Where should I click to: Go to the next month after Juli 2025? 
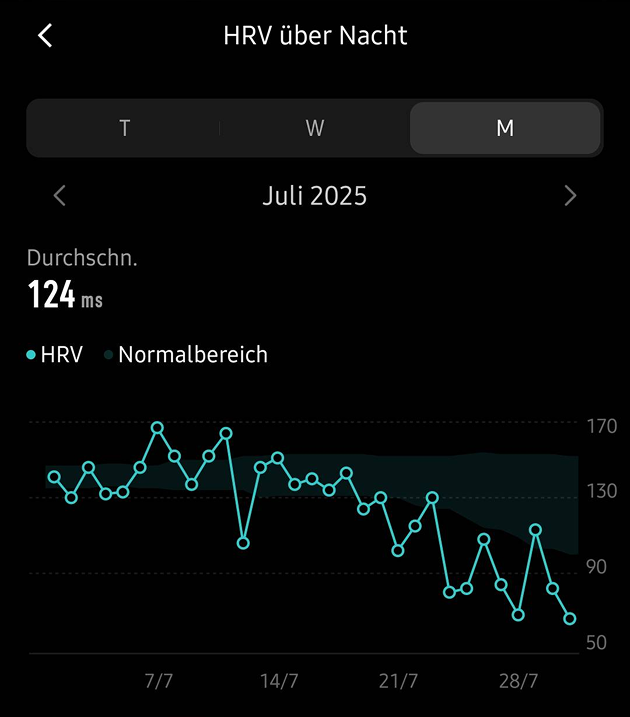[x=570, y=196]
